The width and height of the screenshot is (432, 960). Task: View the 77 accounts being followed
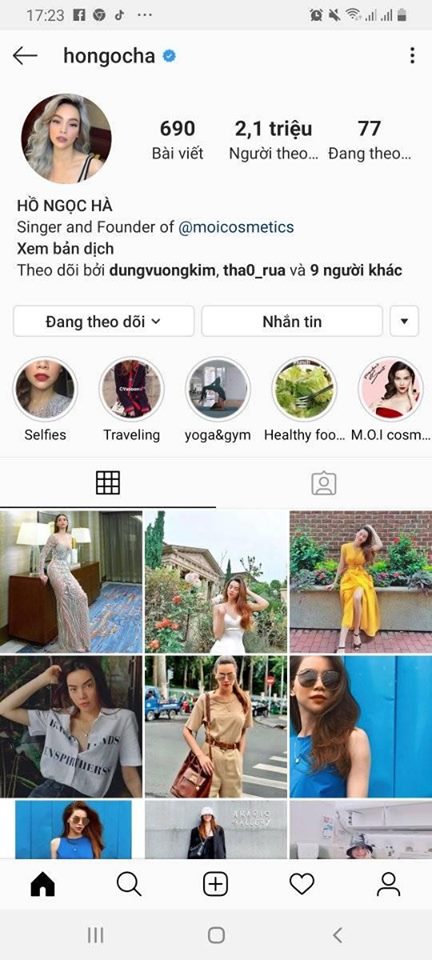(369, 140)
